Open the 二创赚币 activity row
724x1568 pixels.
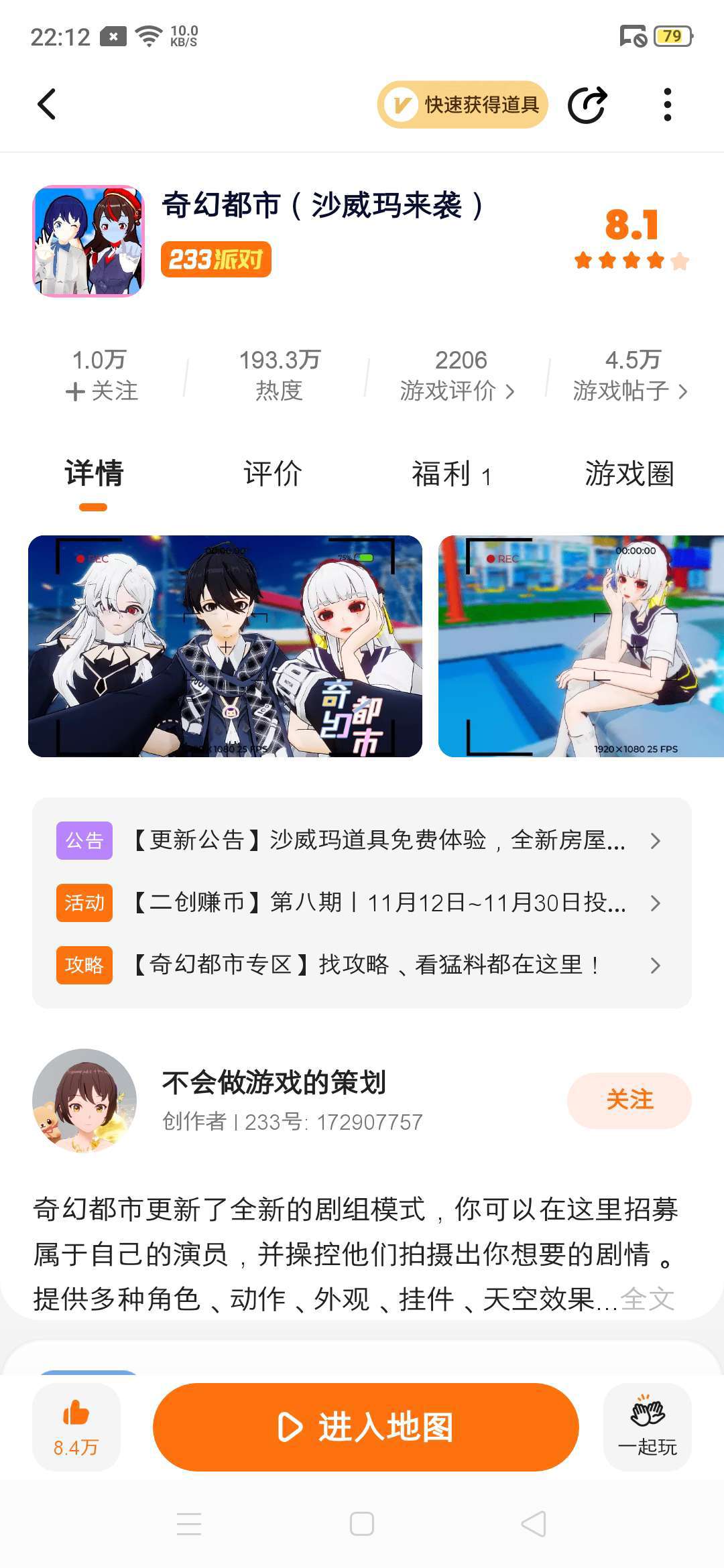(x=362, y=903)
